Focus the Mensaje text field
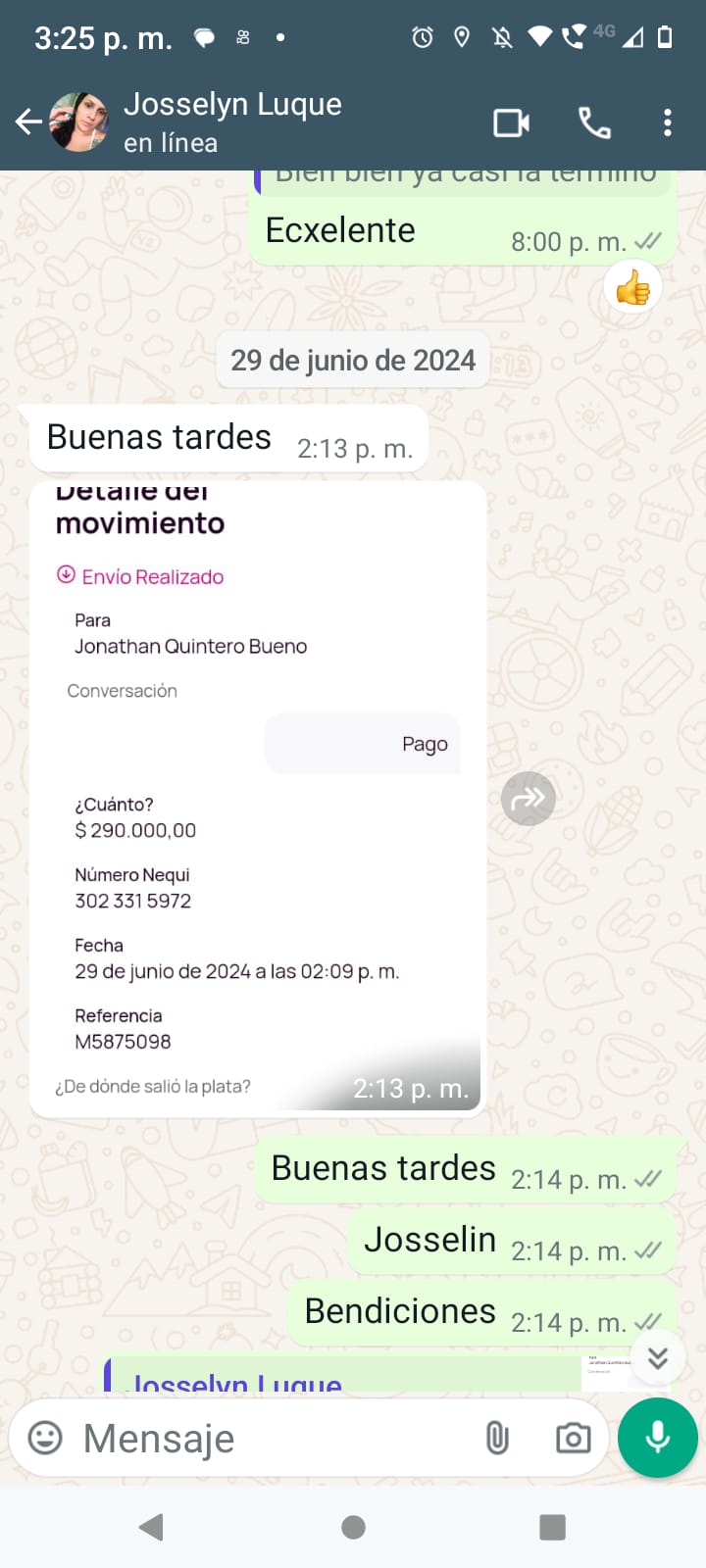This screenshot has height=1568, width=706. (265, 1438)
